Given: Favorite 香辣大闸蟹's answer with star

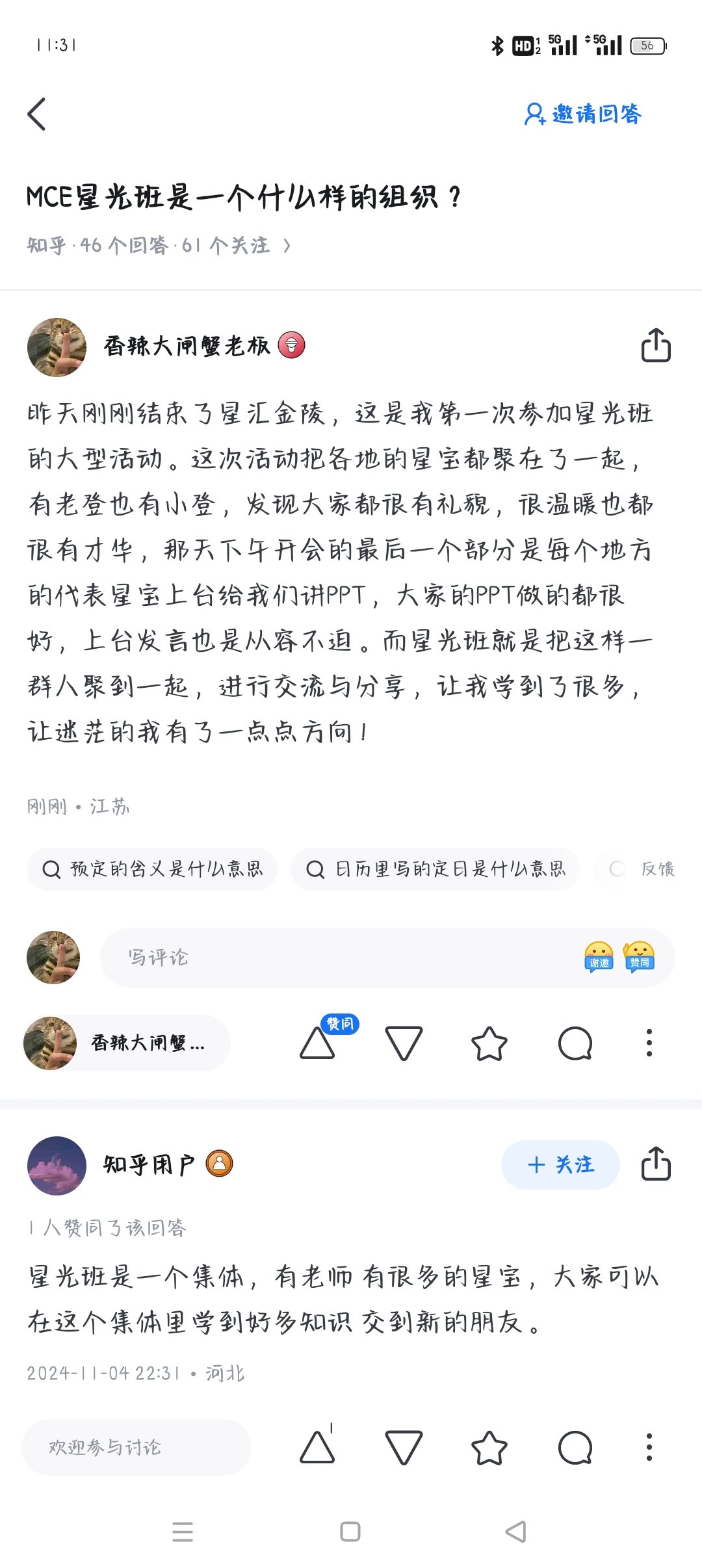Looking at the screenshot, I should [489, 1043].
